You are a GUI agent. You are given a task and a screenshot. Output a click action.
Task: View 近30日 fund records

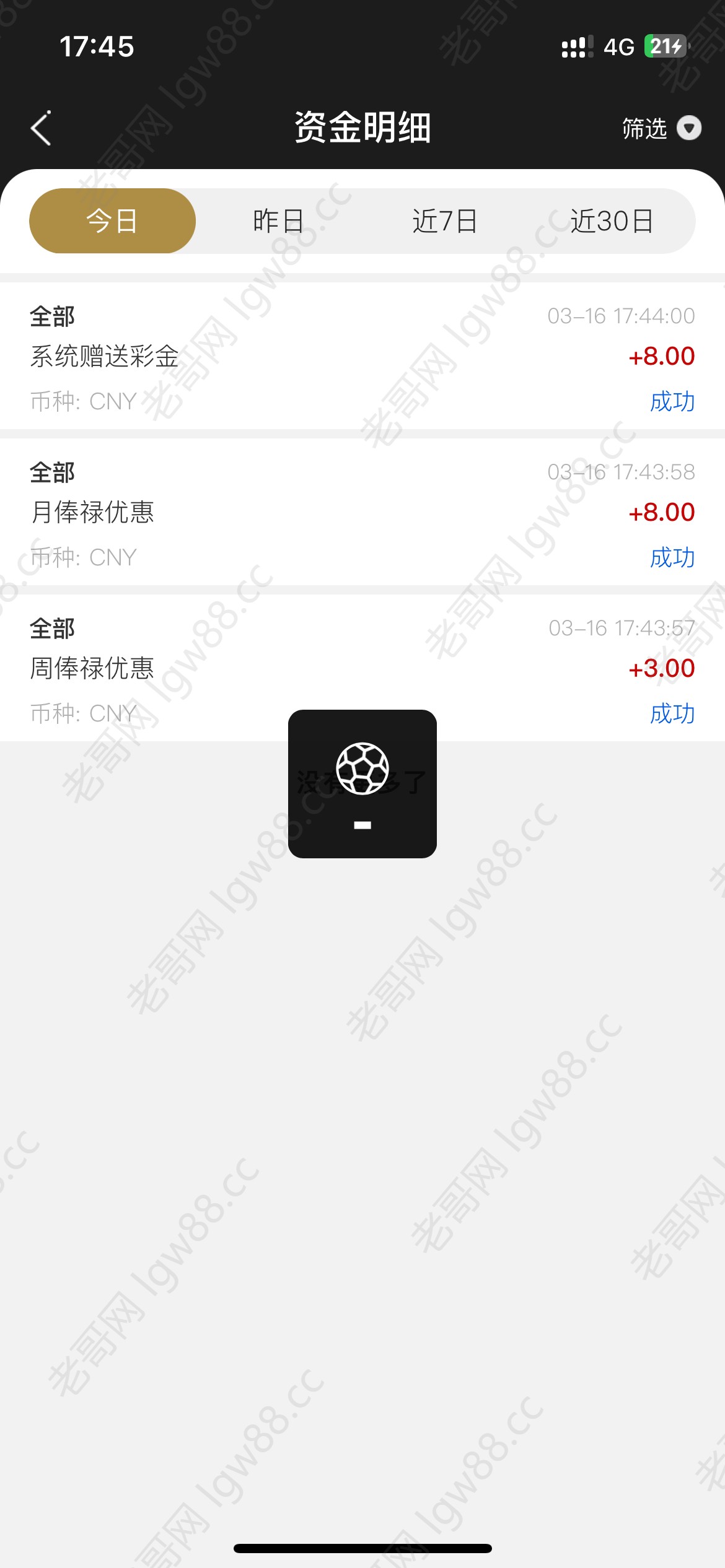[x=612, y=221]
